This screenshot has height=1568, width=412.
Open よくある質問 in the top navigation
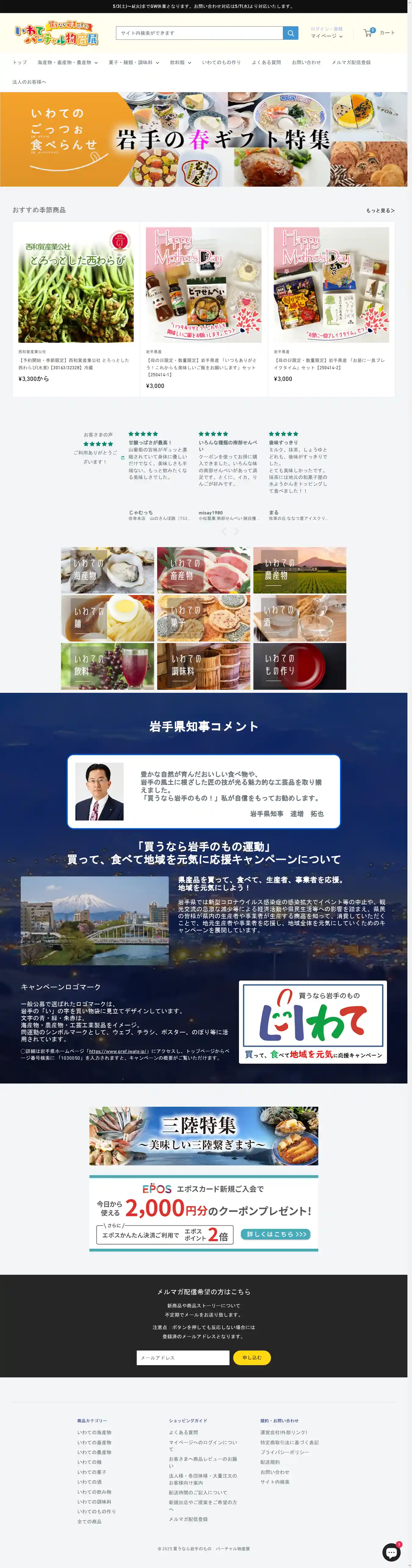point(266,62)
